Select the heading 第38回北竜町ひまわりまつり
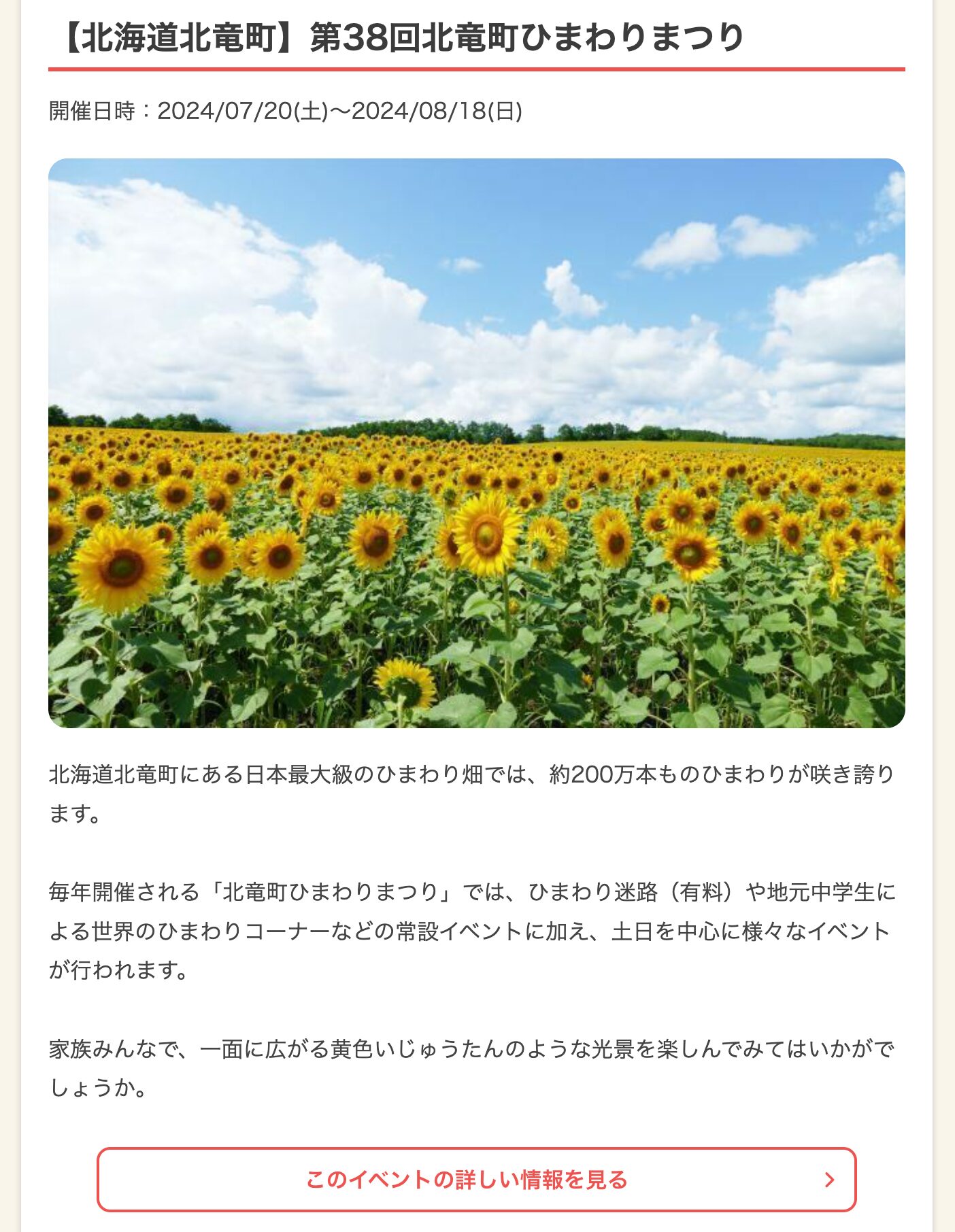Image resolution: width=955 pixels, height=1232 pixels. tap(524, 39)
